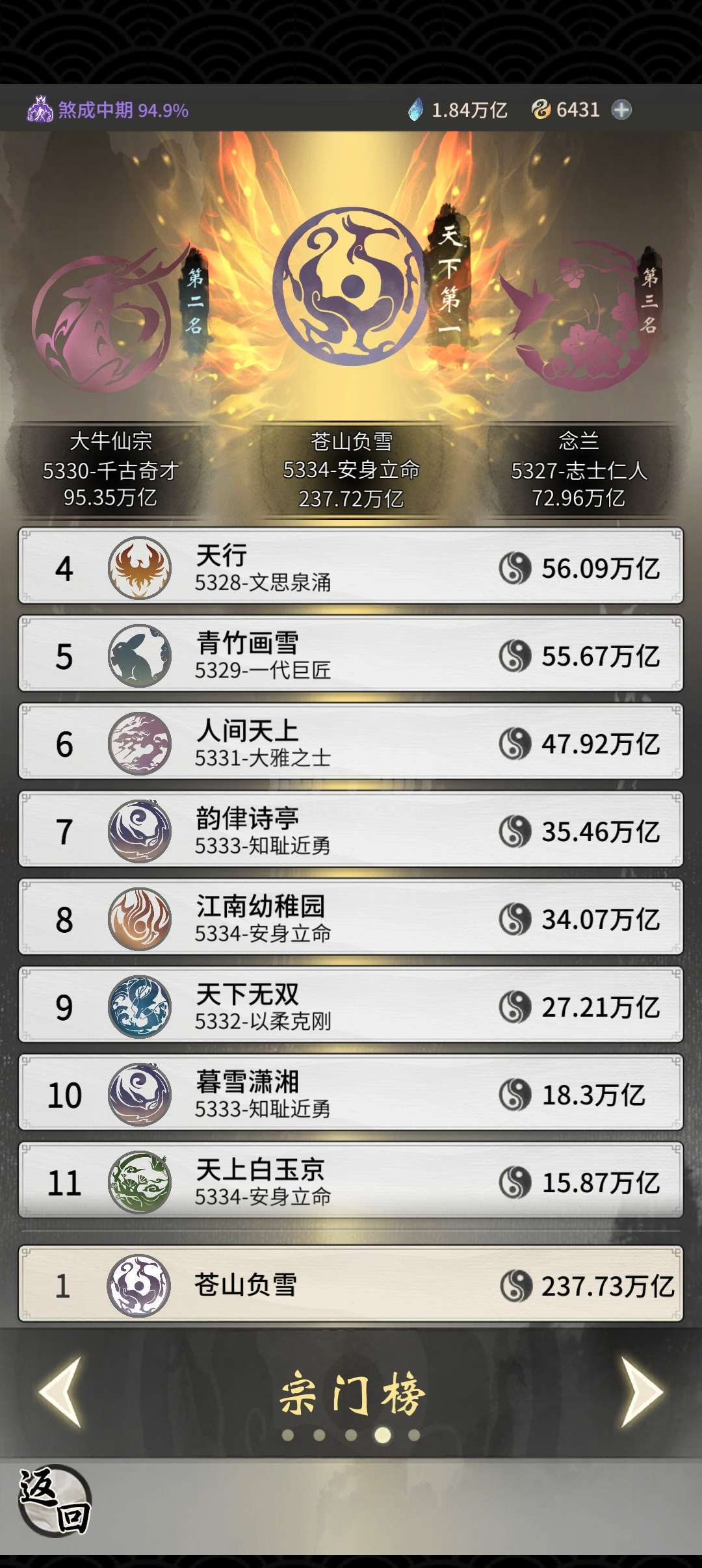Viewport: 702px width, 1568px height.
Task: Open rank 5 sect 青竹画雪
Action: [x=351, y=654]
